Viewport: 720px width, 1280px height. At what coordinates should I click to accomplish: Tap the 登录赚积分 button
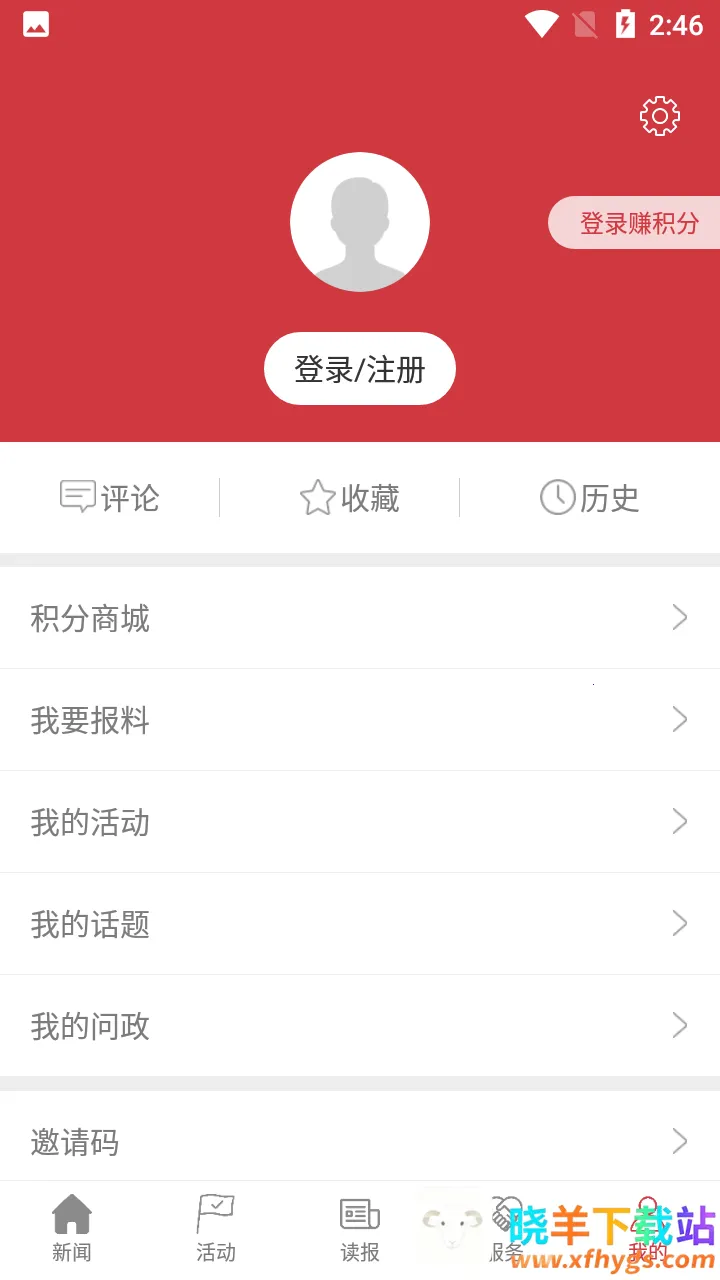[x=636, y=223]
